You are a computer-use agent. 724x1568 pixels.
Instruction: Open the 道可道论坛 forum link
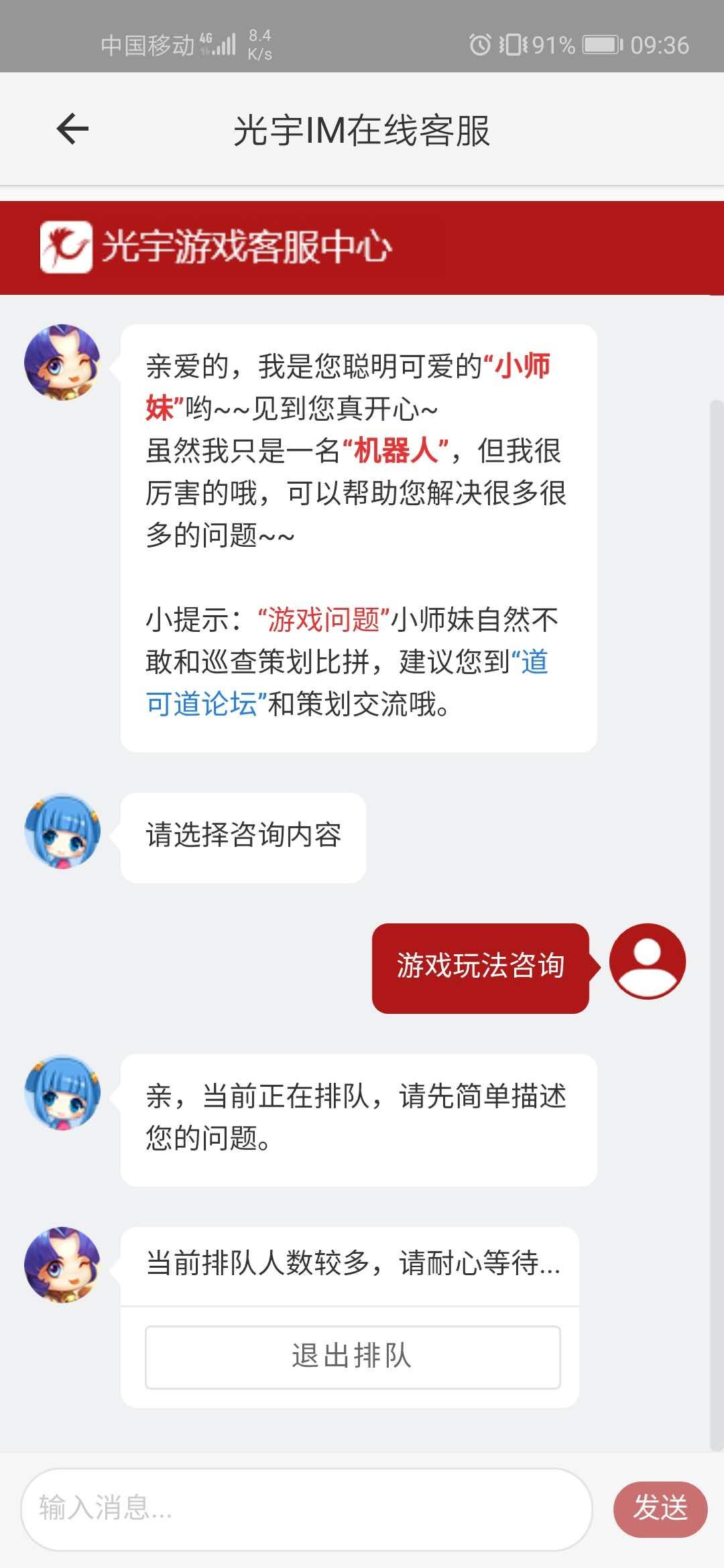click(201, 704)
